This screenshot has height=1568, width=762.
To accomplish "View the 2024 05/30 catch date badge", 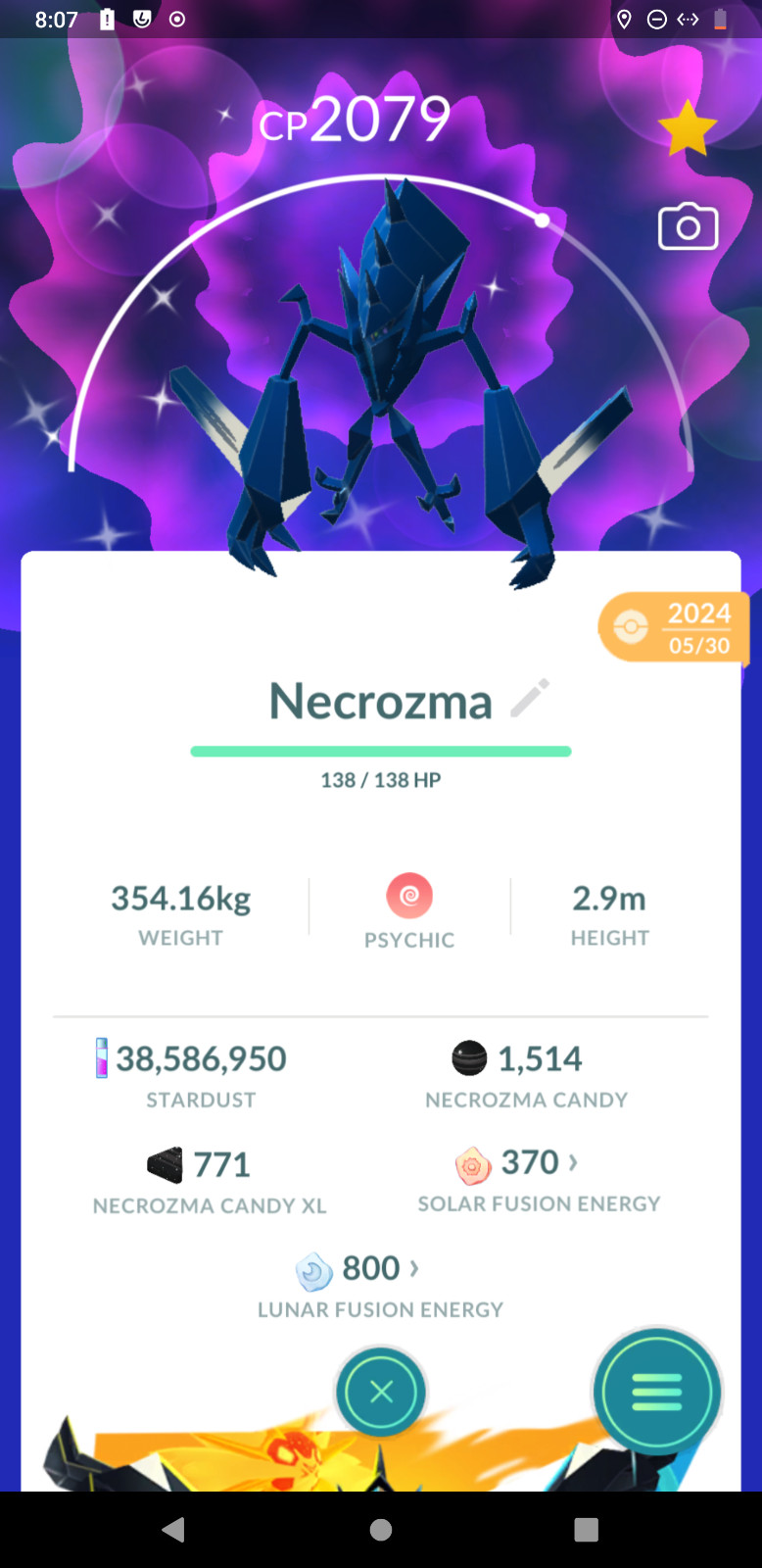I will click(x=673, y=627).
